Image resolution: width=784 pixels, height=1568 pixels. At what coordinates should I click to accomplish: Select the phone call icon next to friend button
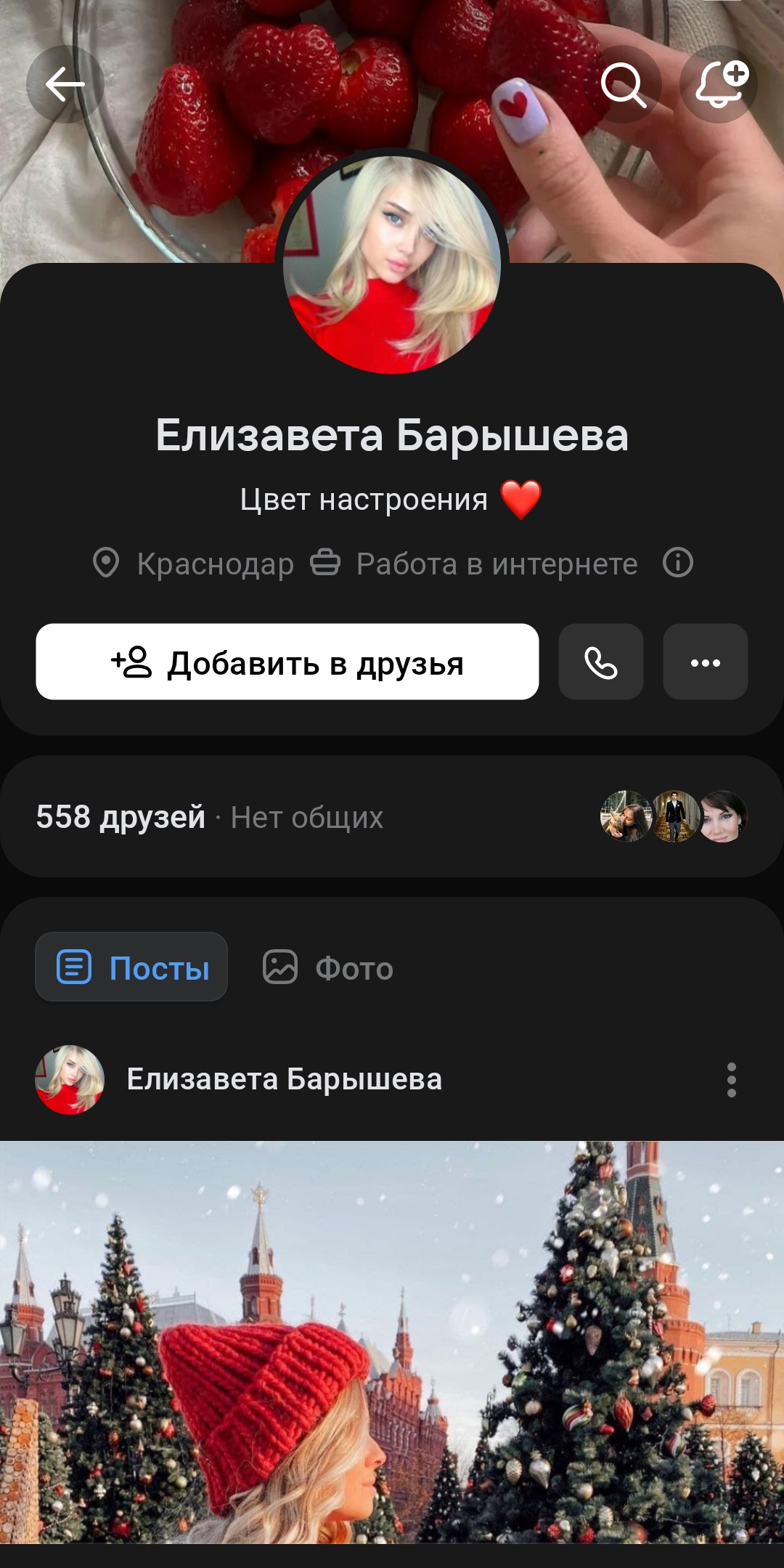[x=600, y=662]
